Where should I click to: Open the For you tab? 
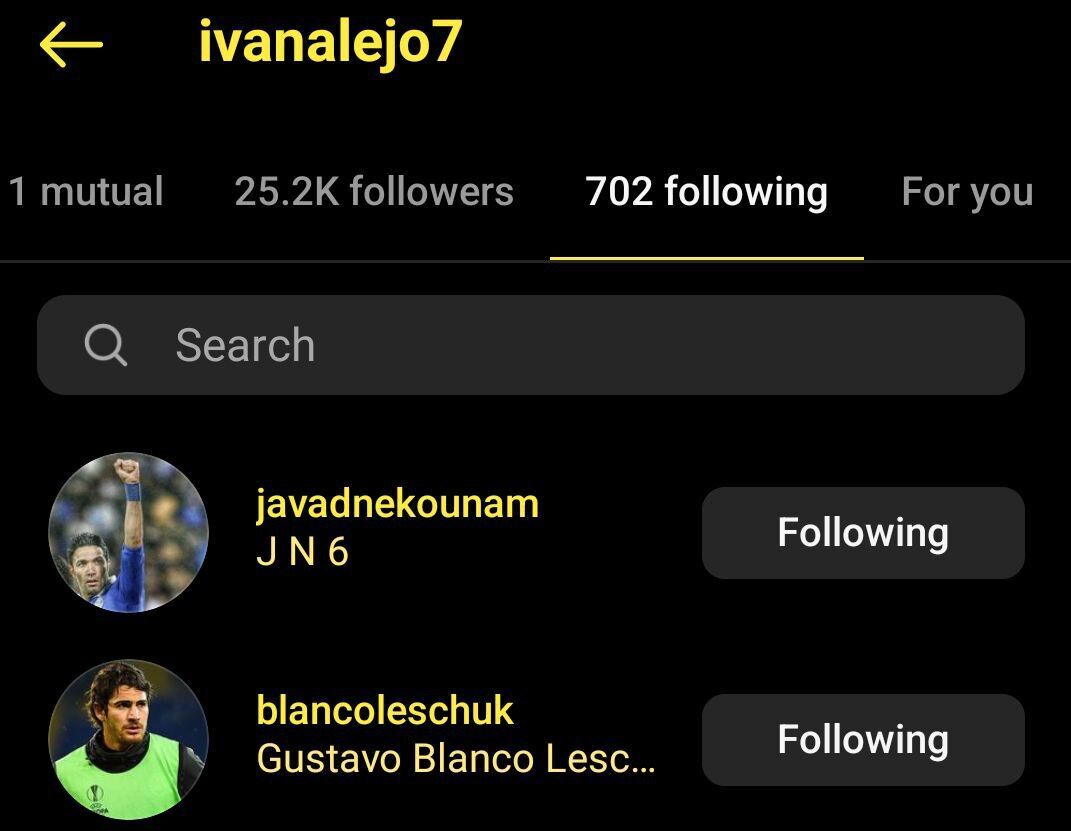(x=966, y=191)
